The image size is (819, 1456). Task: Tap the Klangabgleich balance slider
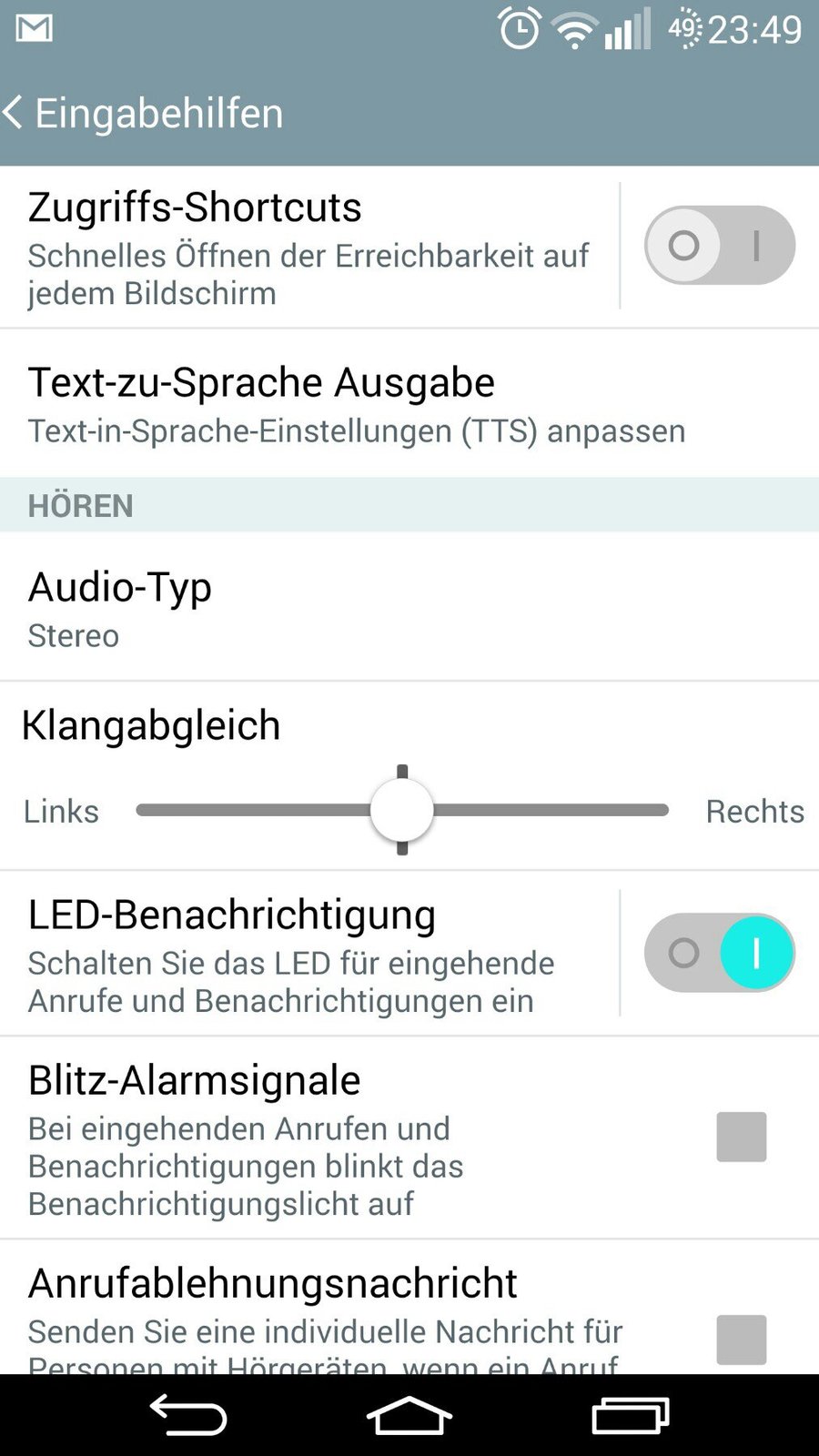point(402,810)
